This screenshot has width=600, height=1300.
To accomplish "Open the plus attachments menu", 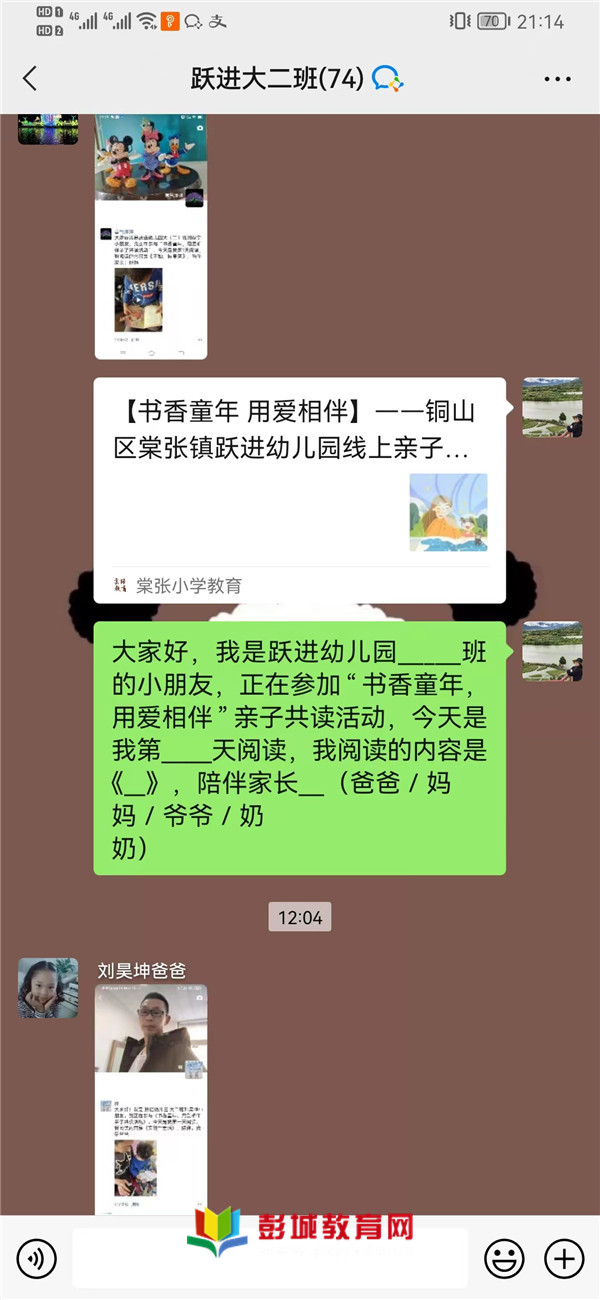I will (x=564, y=1258).
